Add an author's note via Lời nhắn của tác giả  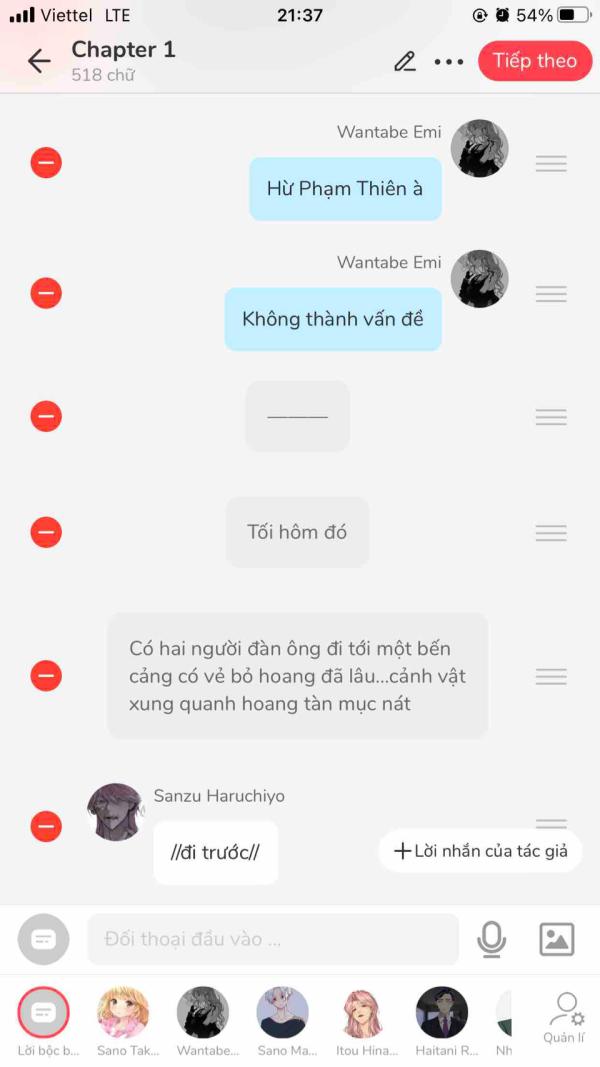pos(481,851)
